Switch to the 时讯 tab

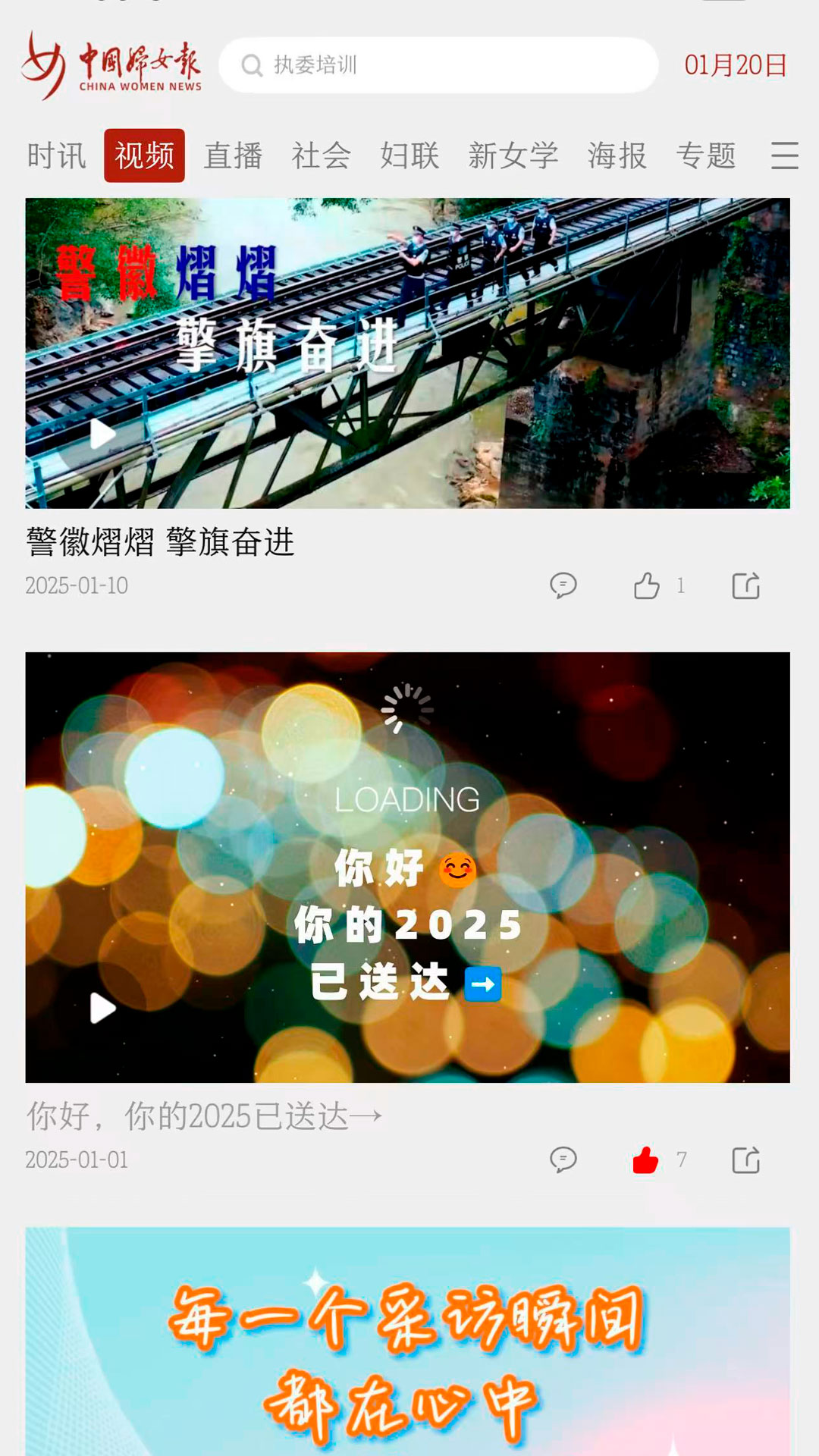pyautogui.click(x=55, y=156)
